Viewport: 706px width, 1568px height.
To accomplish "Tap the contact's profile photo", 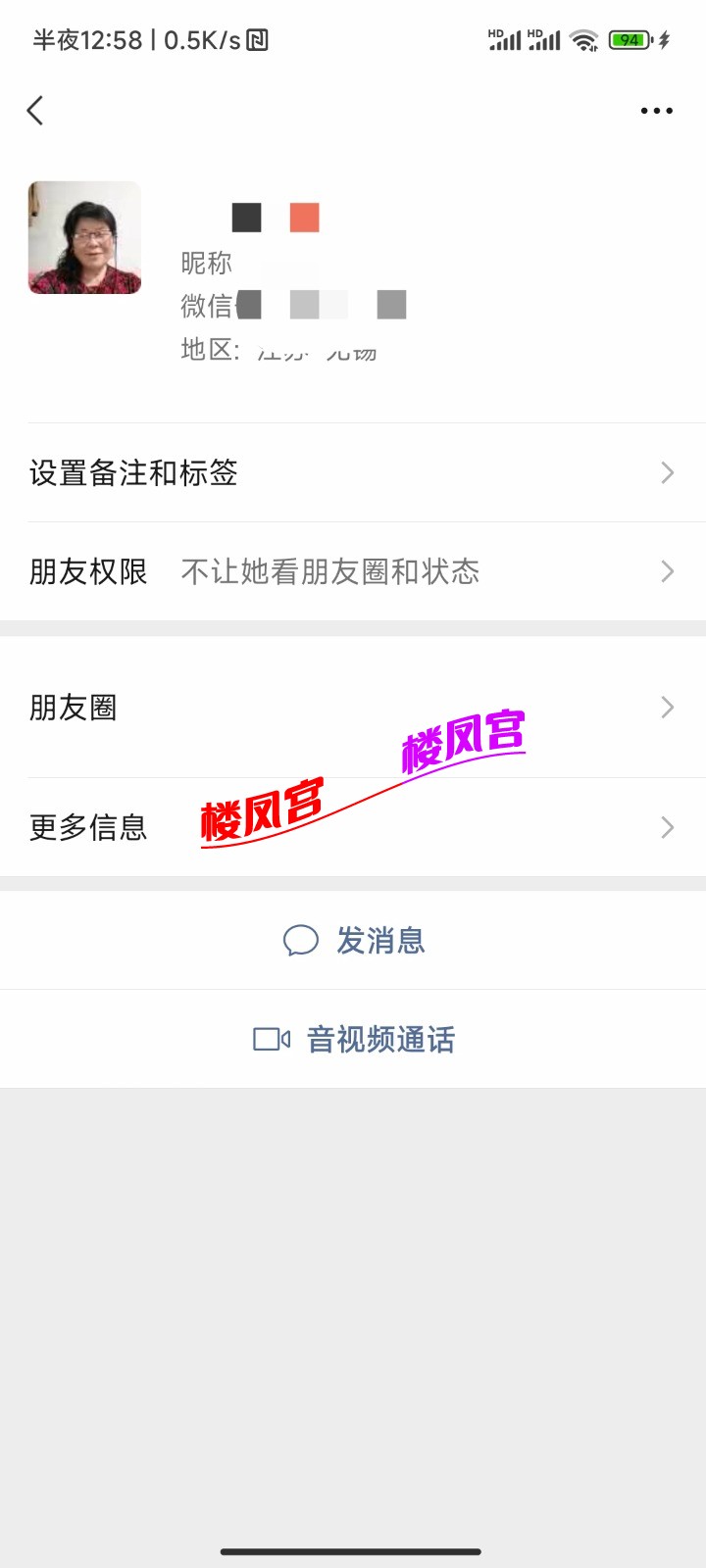I will [x=84, y=238].
